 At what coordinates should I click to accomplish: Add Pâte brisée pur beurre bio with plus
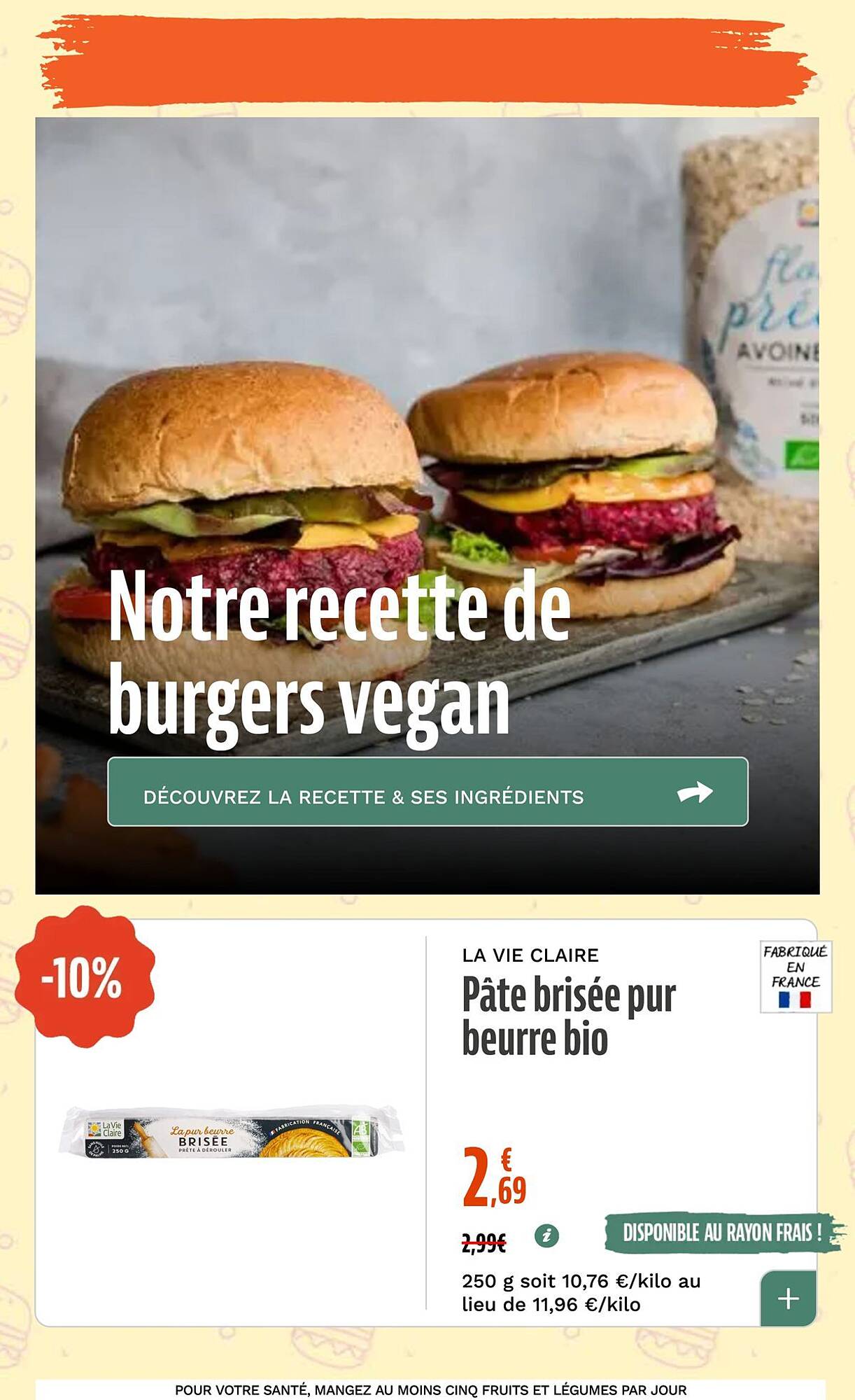click(789, 1298)
